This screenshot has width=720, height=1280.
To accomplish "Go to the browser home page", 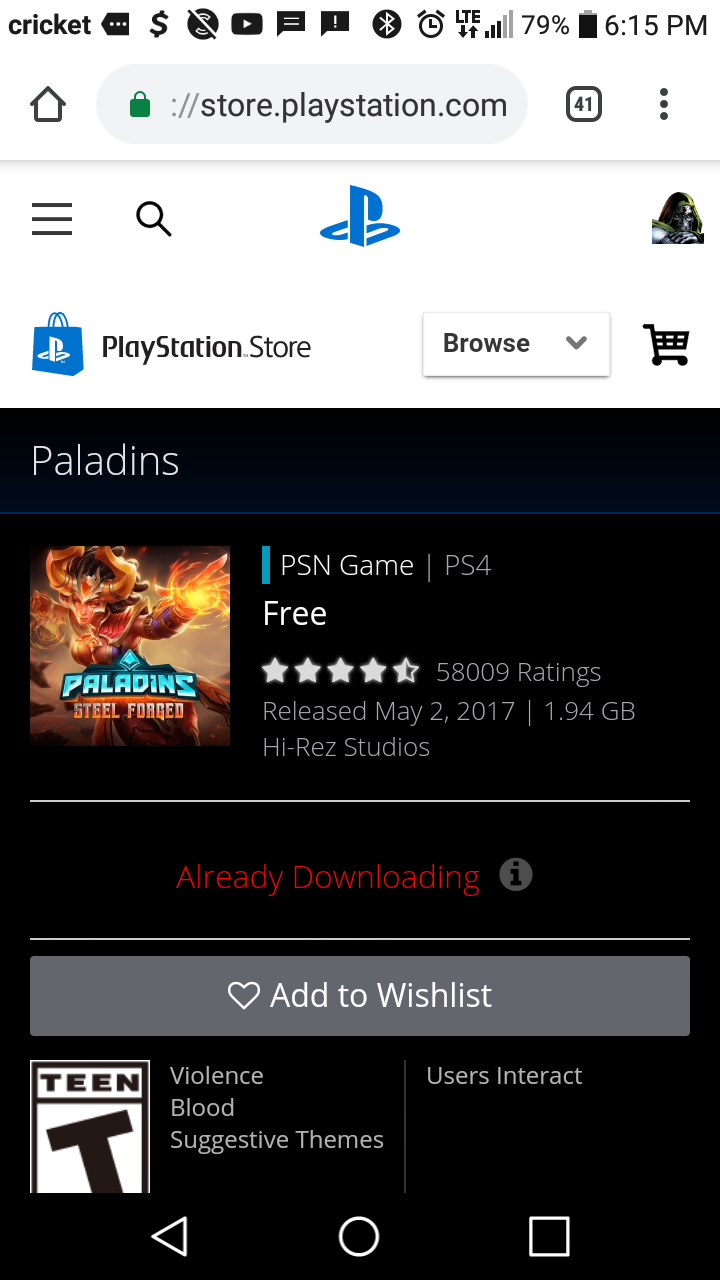I will click(x=48, y=104).
